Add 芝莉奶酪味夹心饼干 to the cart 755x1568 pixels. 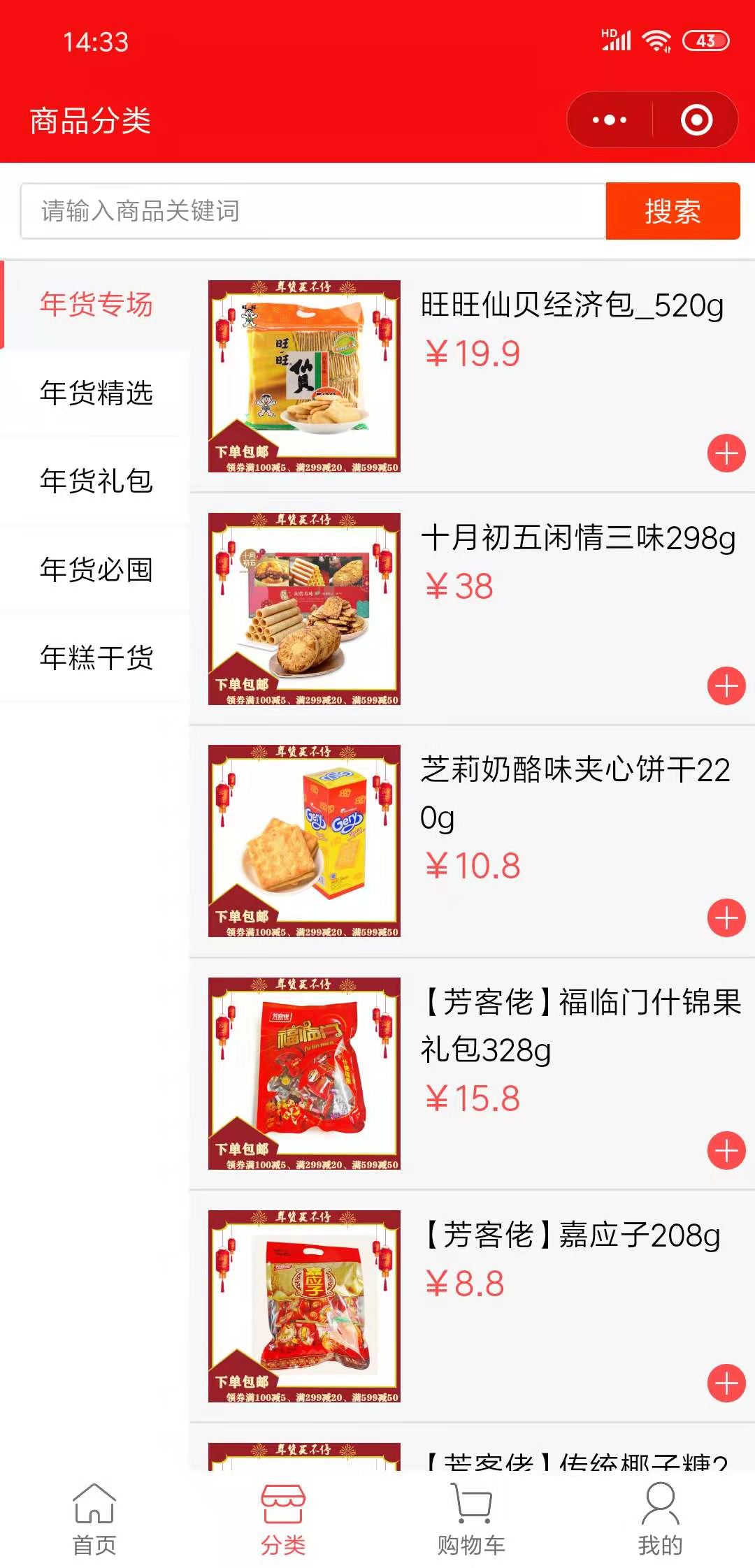[x=726, y=918]
